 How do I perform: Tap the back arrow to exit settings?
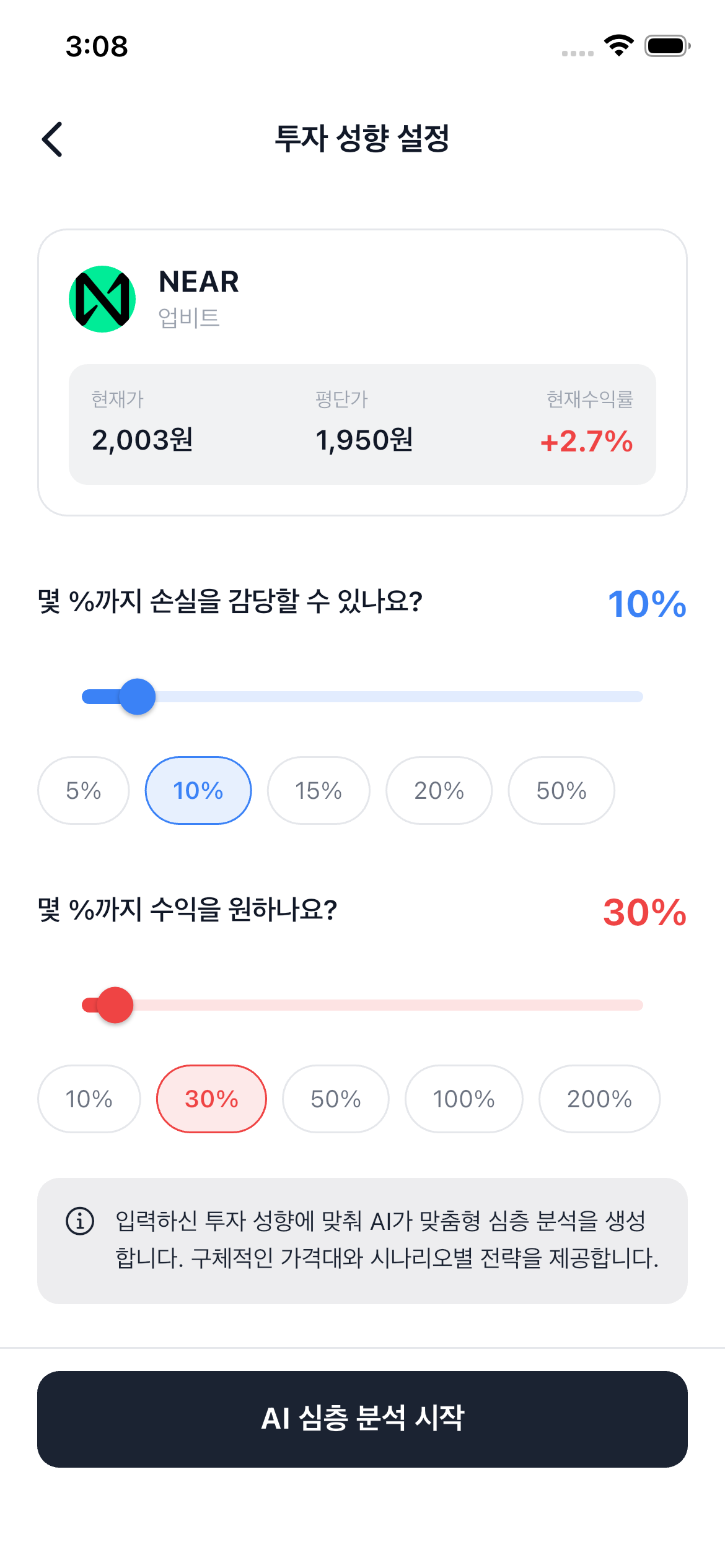tap(53, 139)
